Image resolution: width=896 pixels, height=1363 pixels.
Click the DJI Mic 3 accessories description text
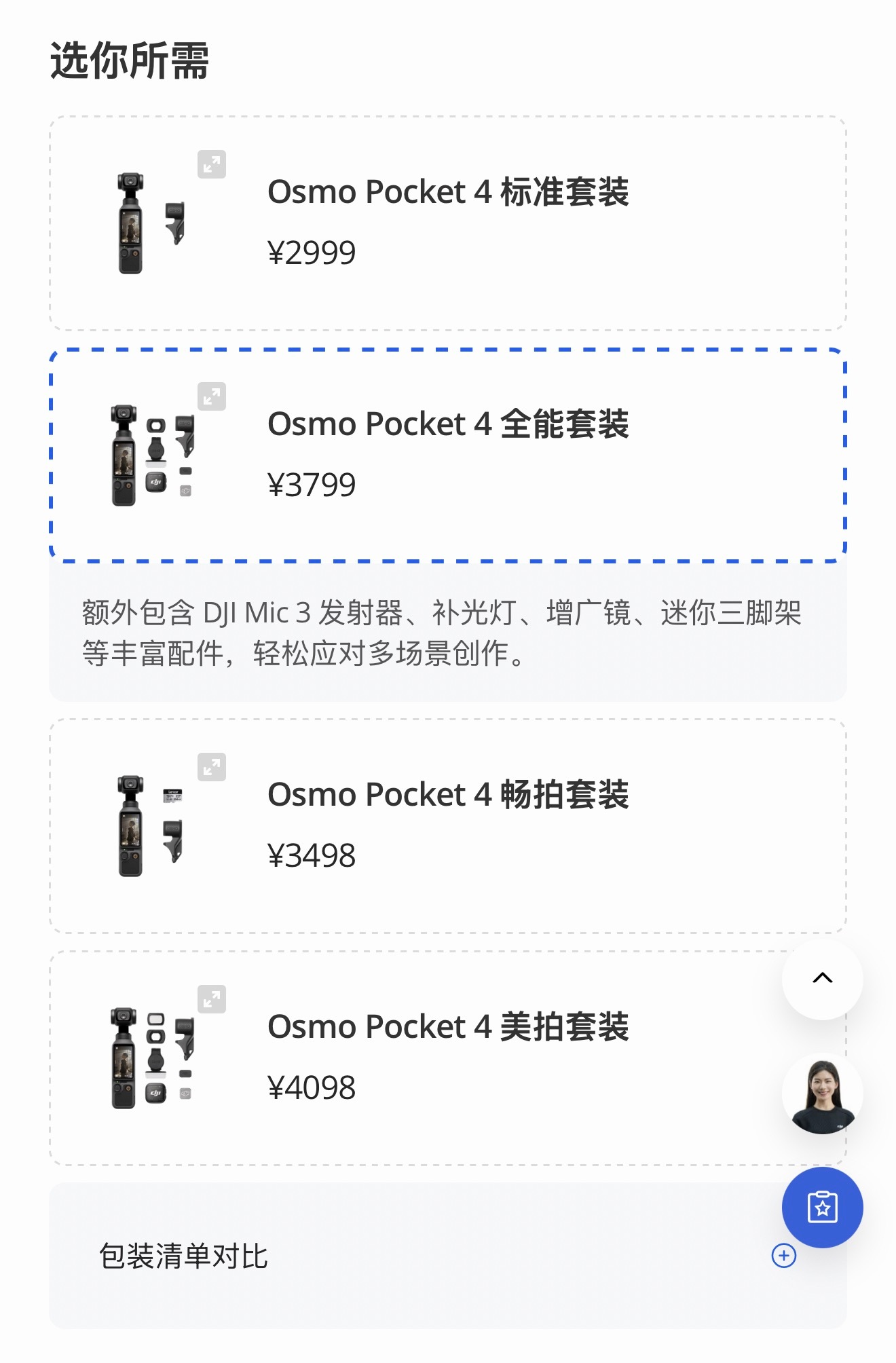(x=441, y=635)
